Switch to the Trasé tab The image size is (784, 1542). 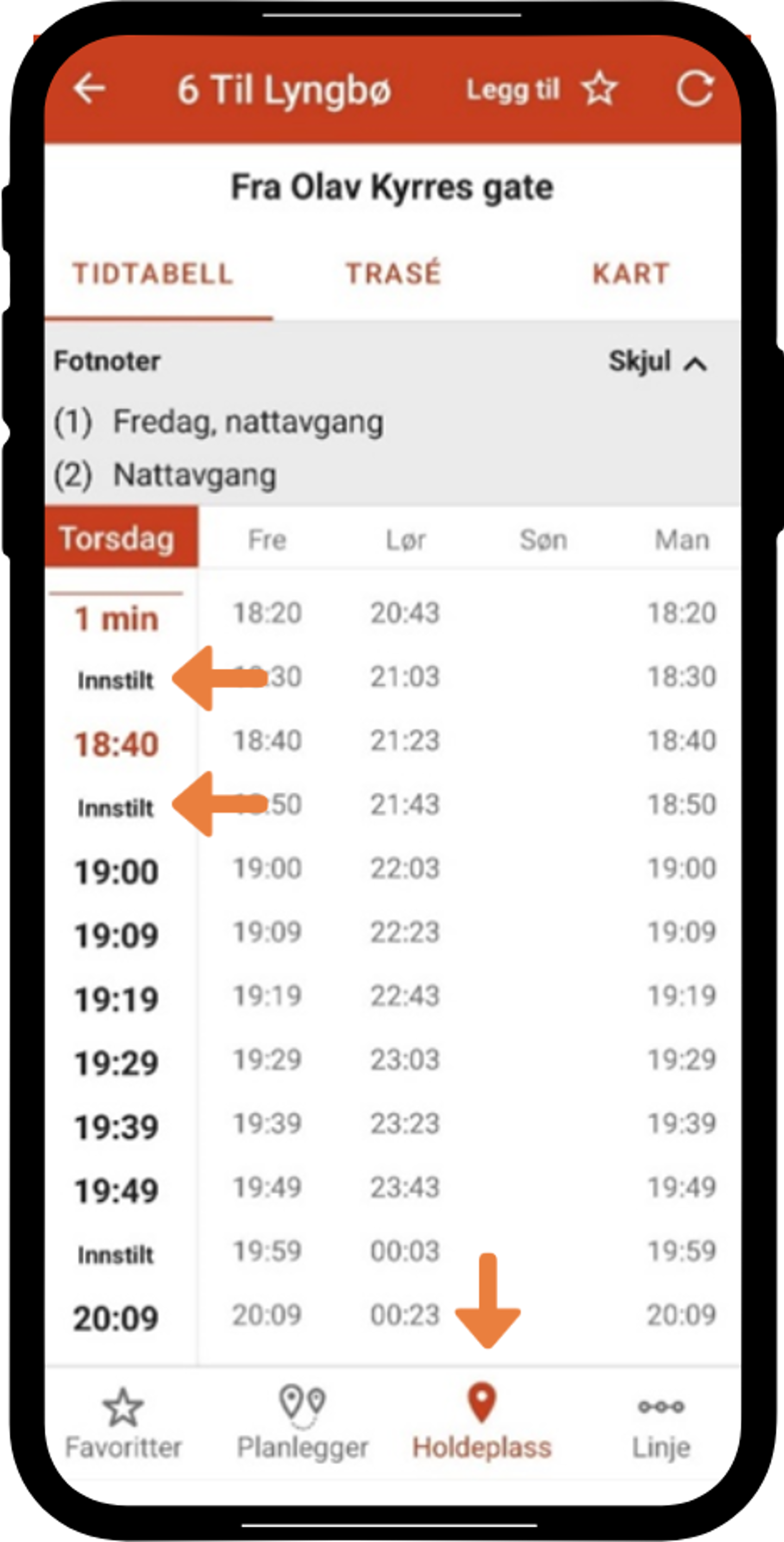click(x=393, y=274)
